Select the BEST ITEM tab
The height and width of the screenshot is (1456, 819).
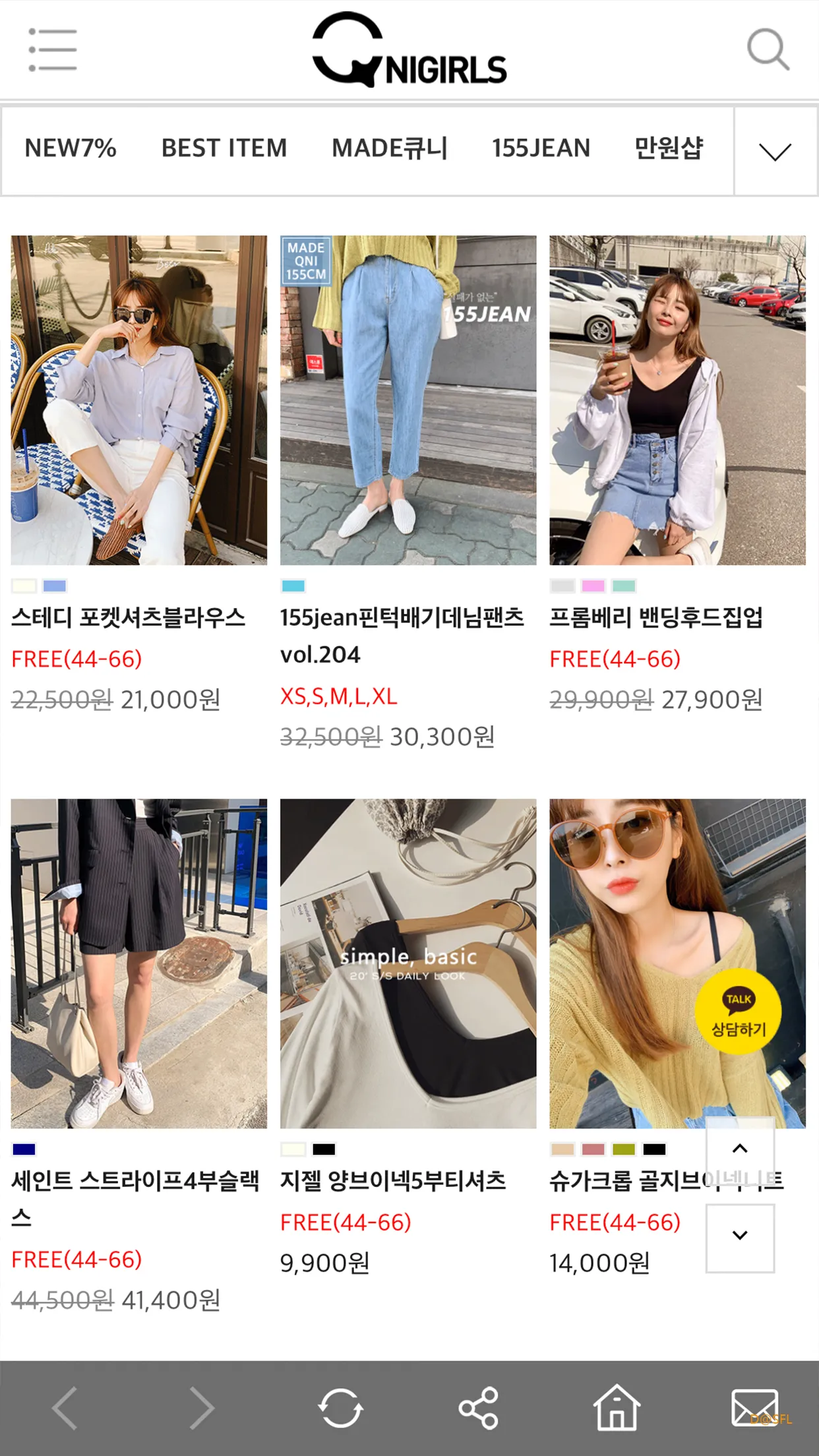[x=224, y=148]
